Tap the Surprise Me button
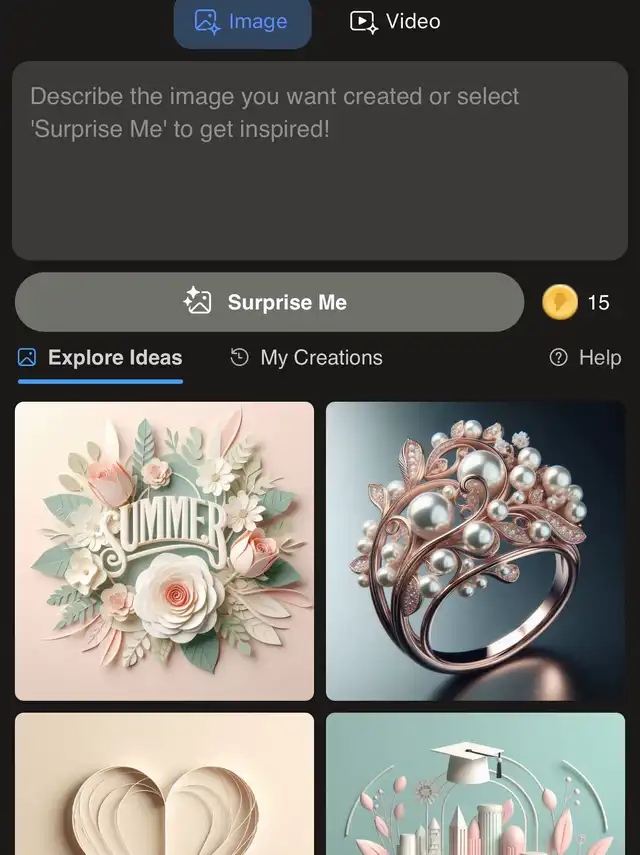Viewport: 640px width, 855px height. pos(269,302)
